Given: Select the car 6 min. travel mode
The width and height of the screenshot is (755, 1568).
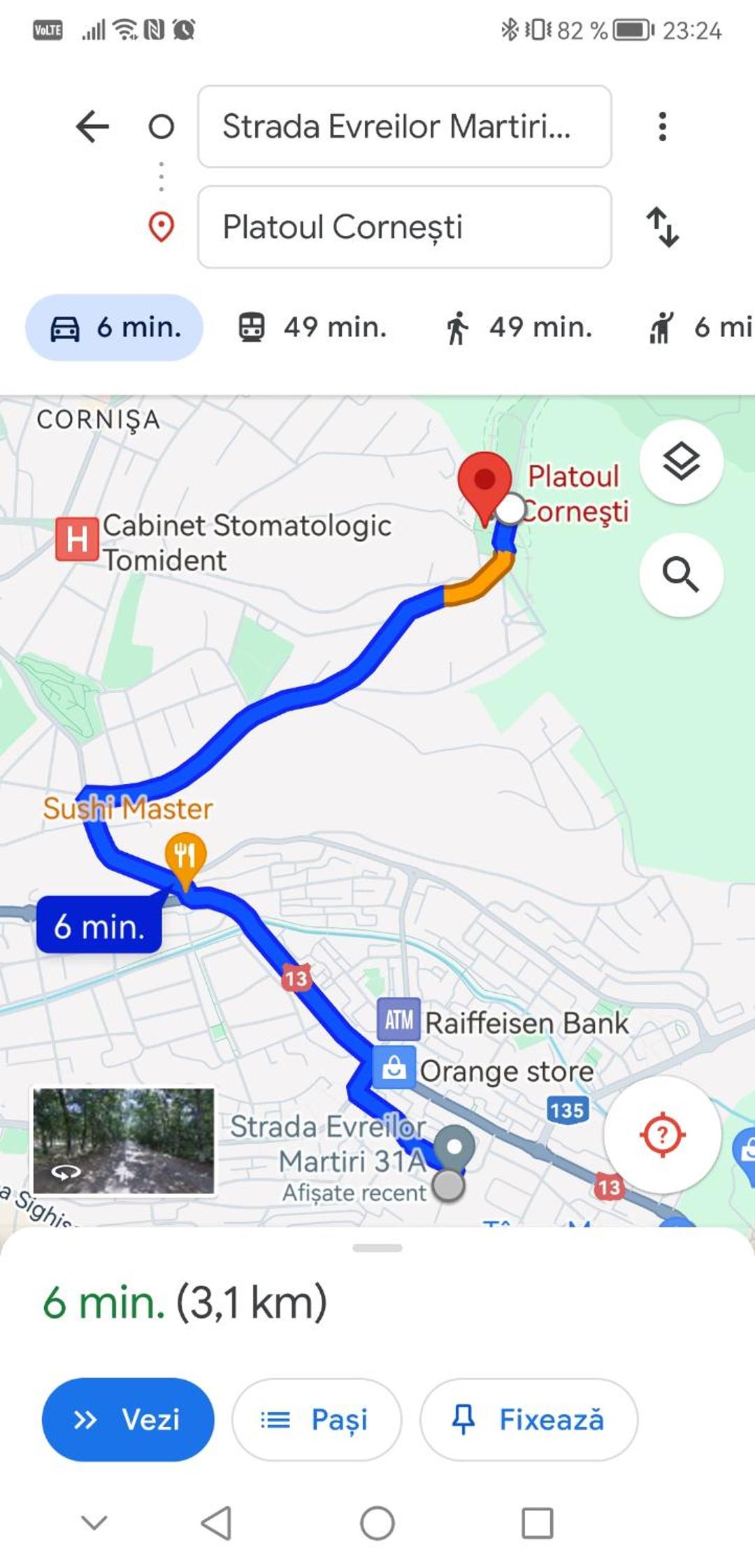Looking at the screenshot, I should tap(115, 327).
